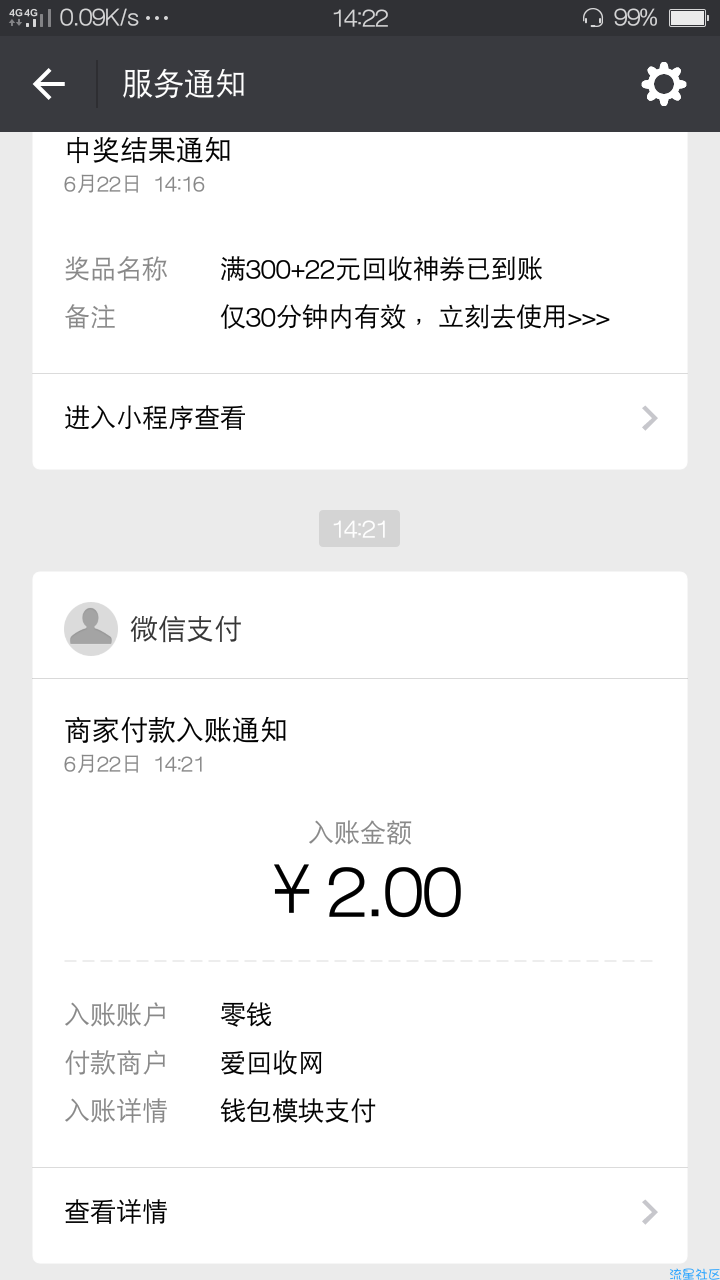Open 查看详情 for the payment
Image resolution: width=720 pixels, height=1280 pixels.
click(x=360, y=1212)
